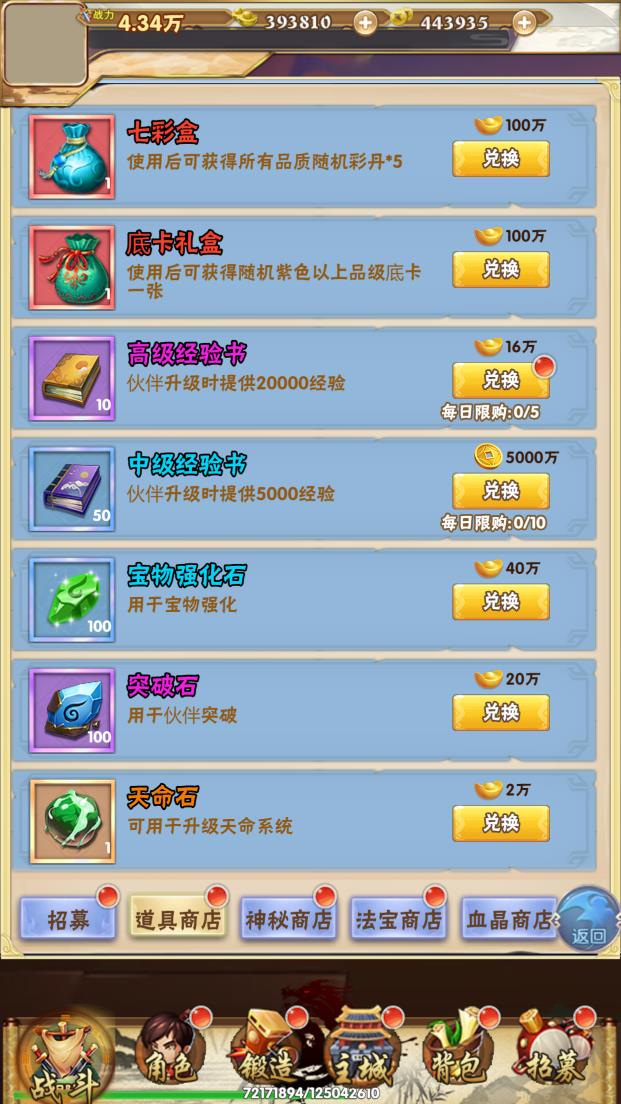Exchange coins for 中级经验书

coord(500,491)
